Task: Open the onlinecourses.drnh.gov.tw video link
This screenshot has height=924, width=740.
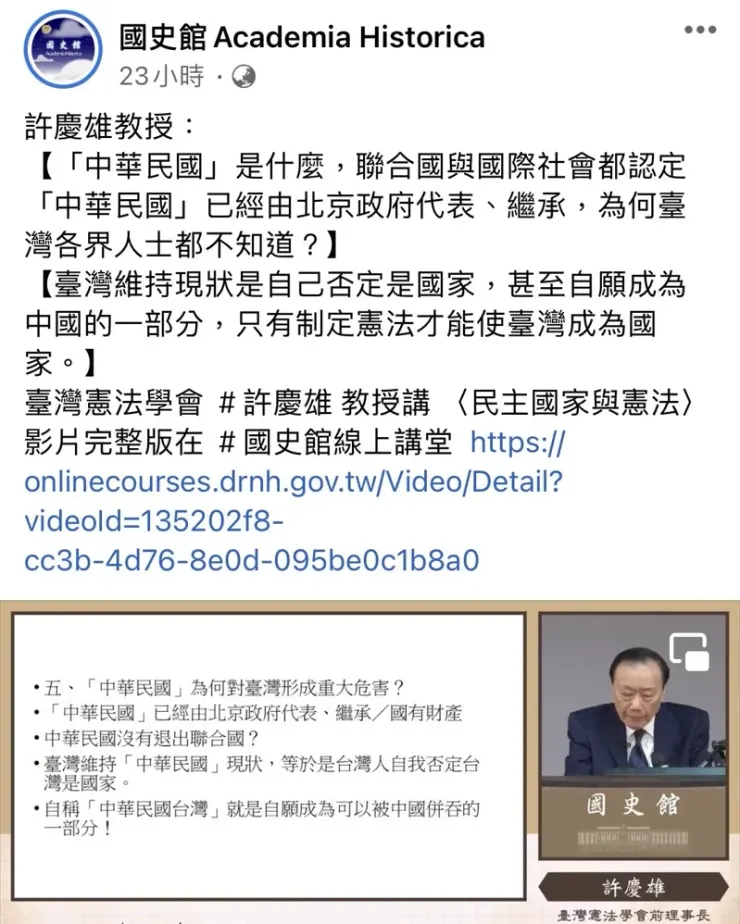Action: coord(295,501)
